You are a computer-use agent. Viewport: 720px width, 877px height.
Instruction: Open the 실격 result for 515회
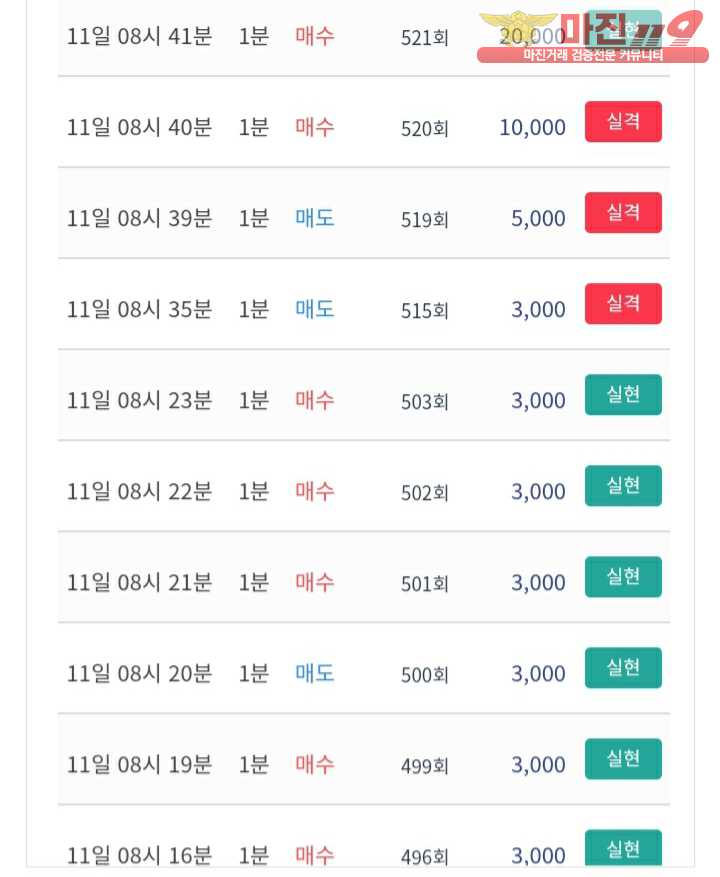pos(623,304)
